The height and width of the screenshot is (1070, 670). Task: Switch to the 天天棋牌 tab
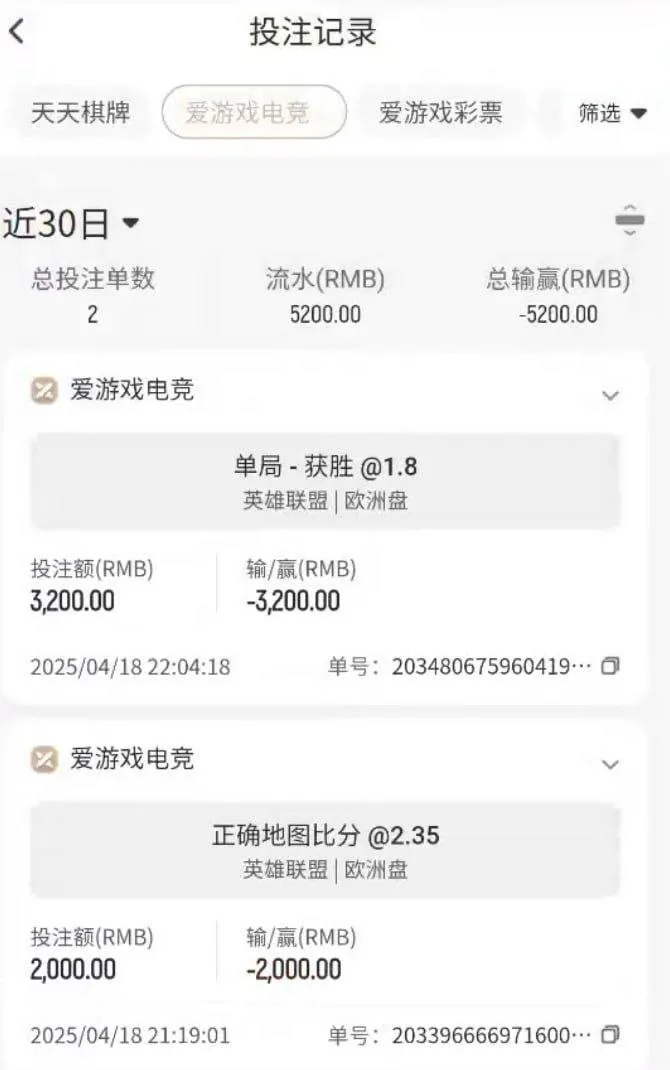click(x=80, y=112)
